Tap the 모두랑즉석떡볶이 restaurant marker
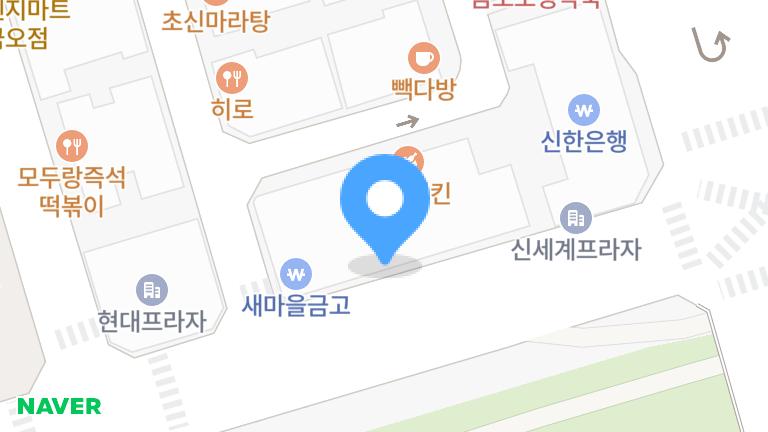 pos(71,146)
